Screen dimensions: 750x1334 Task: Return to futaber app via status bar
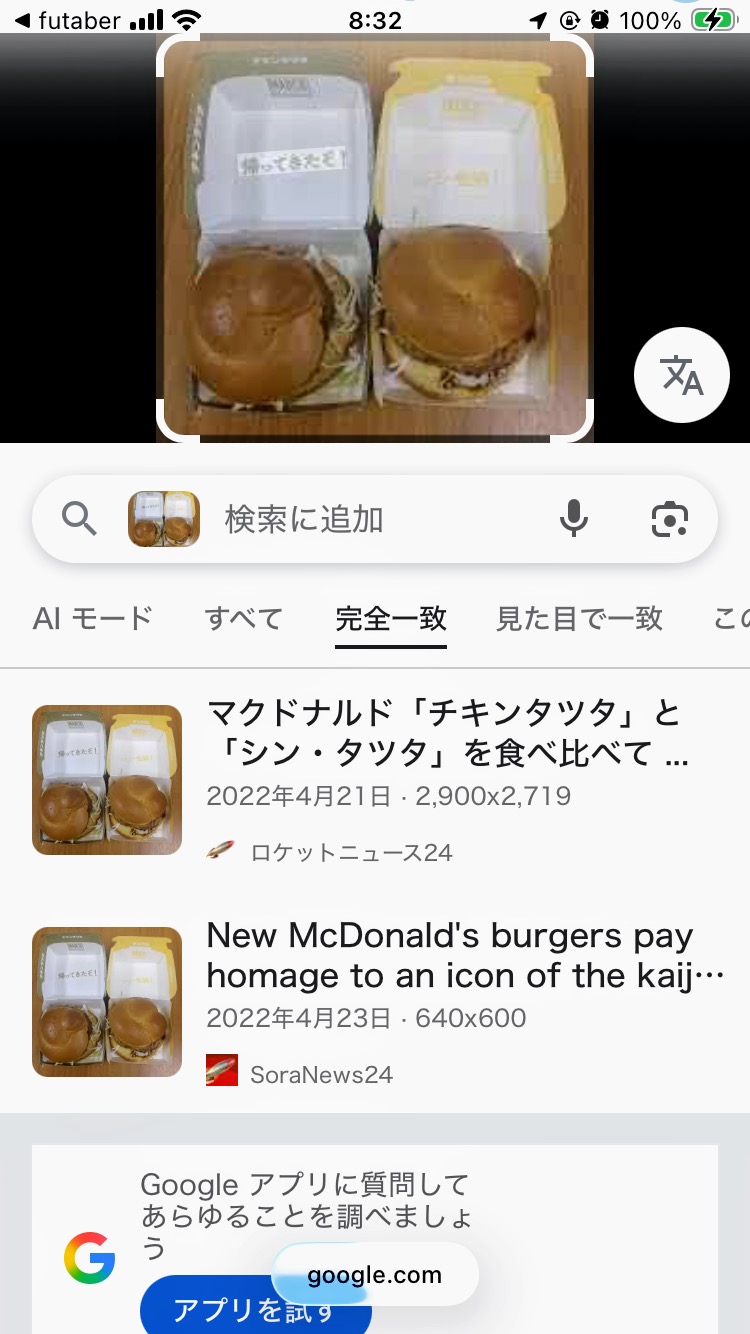pos(68,19)
